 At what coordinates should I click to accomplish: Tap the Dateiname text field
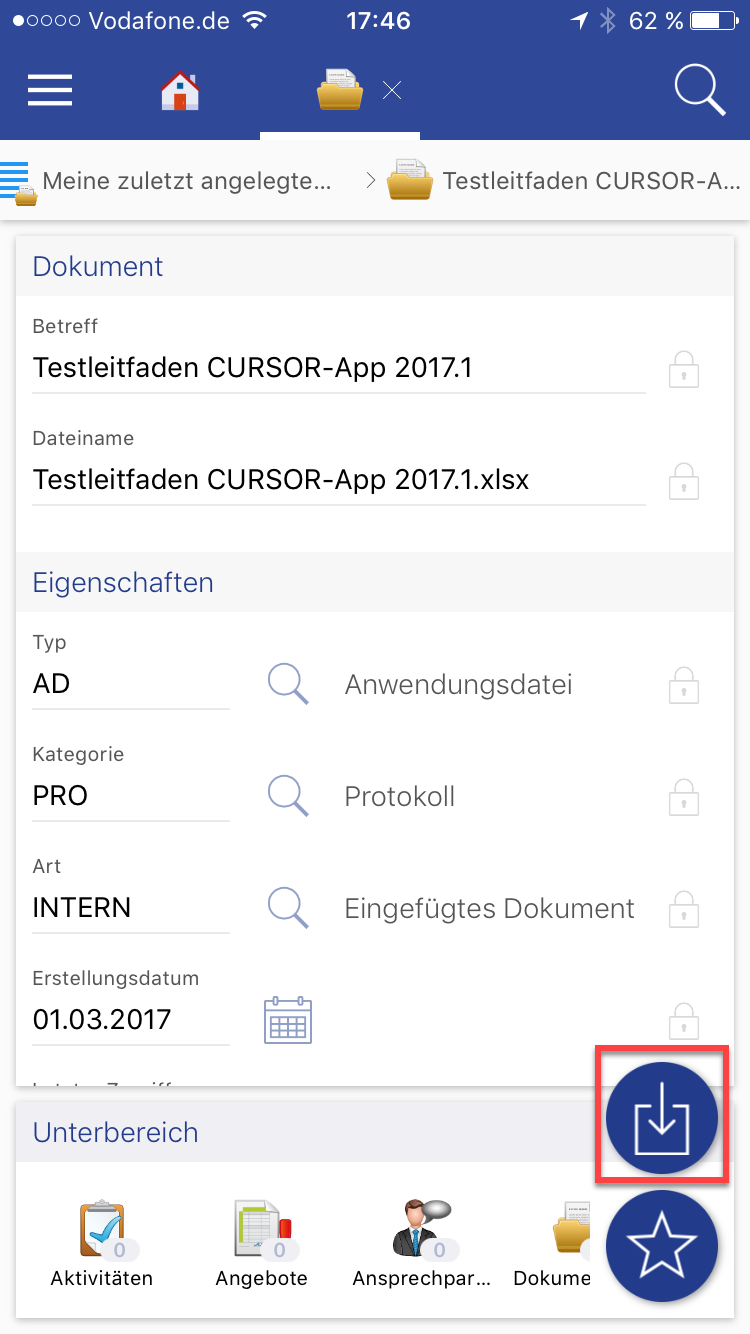[338, 480]
